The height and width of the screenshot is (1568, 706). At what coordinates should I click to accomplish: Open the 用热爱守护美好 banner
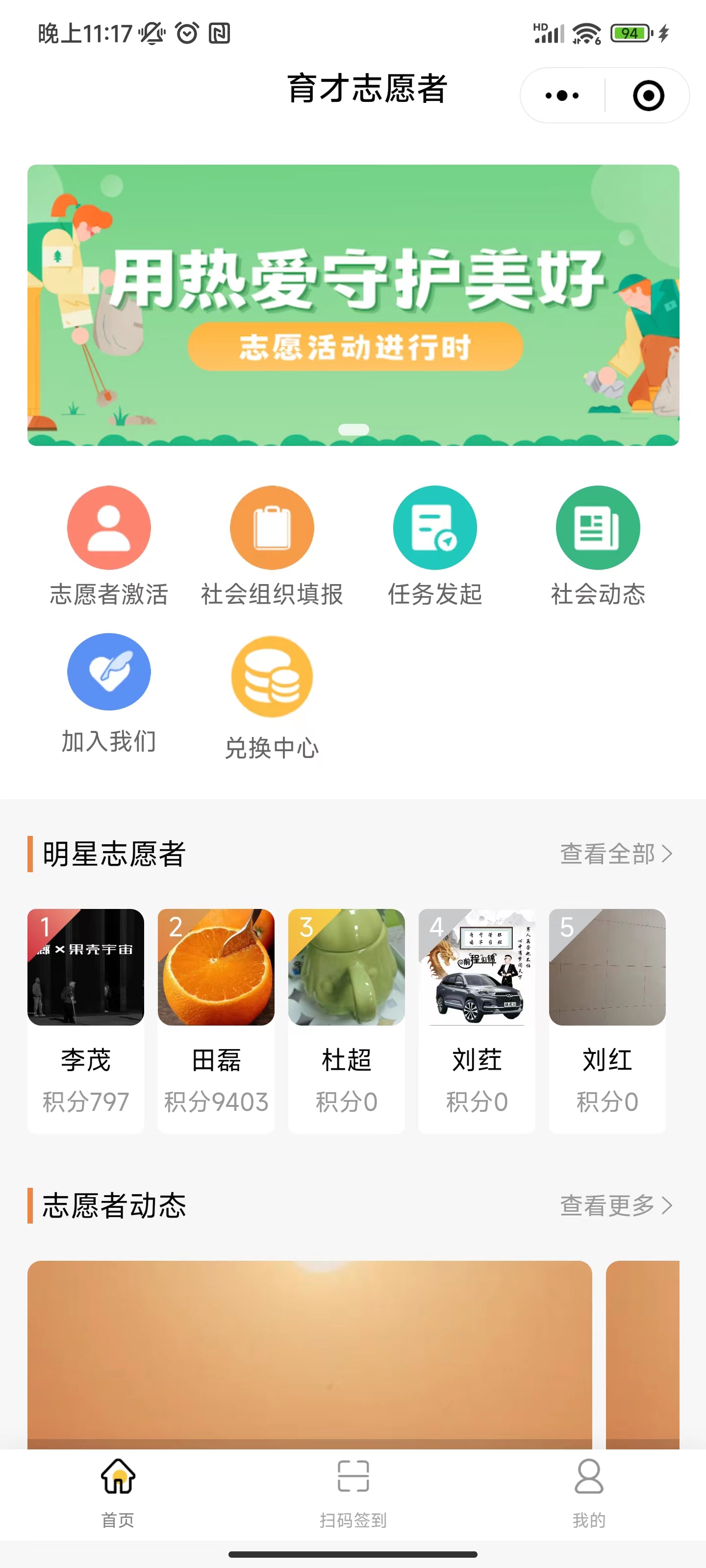click(x=353, y=304)
